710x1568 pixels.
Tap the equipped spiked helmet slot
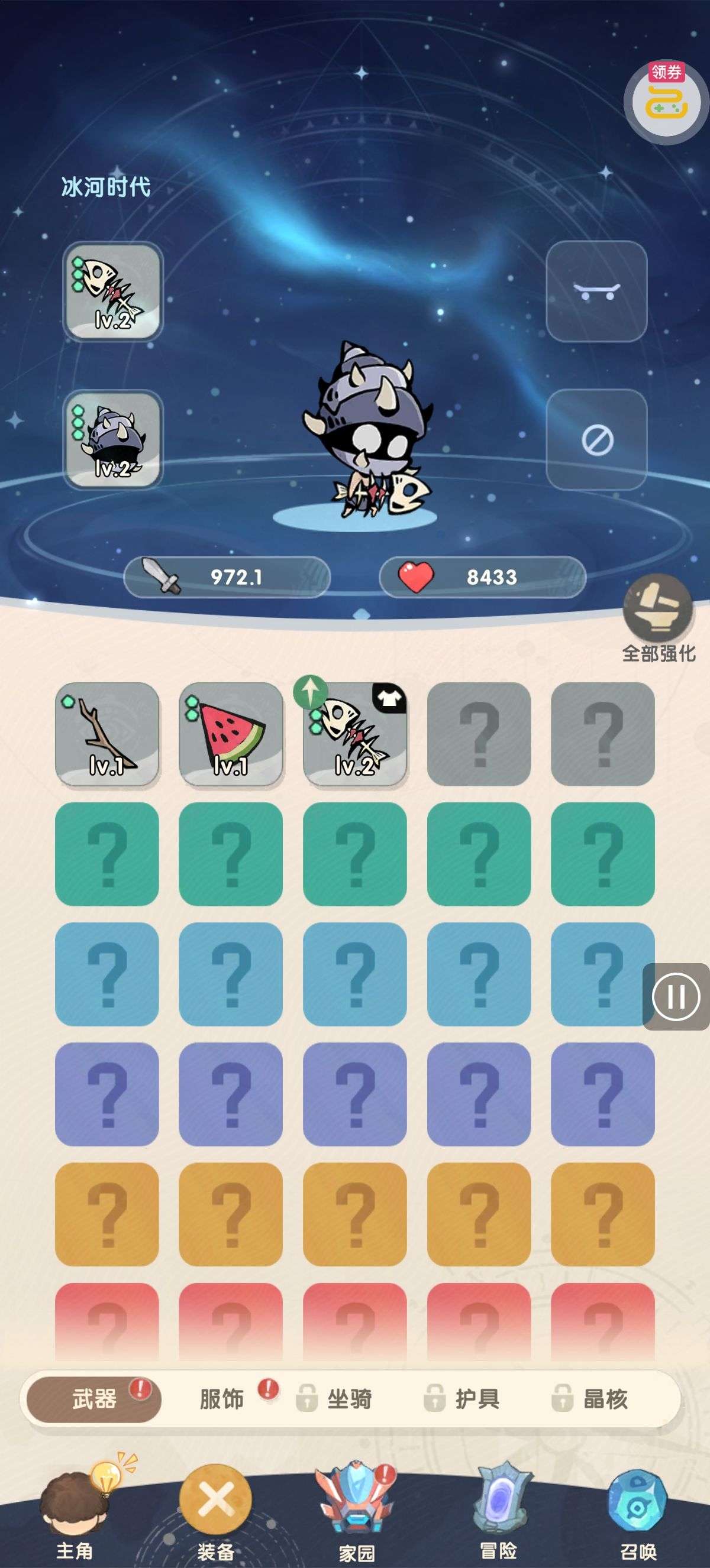click(x=112, y=439)
